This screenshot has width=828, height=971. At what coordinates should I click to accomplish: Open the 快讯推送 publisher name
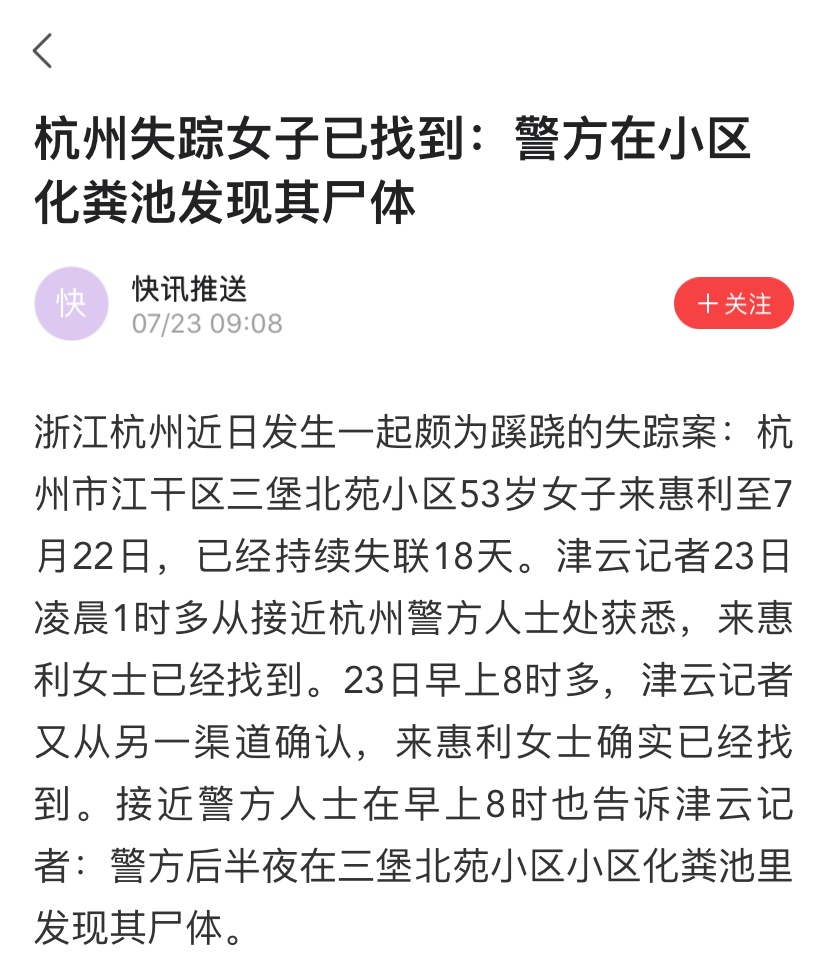[x=189, y=289]
